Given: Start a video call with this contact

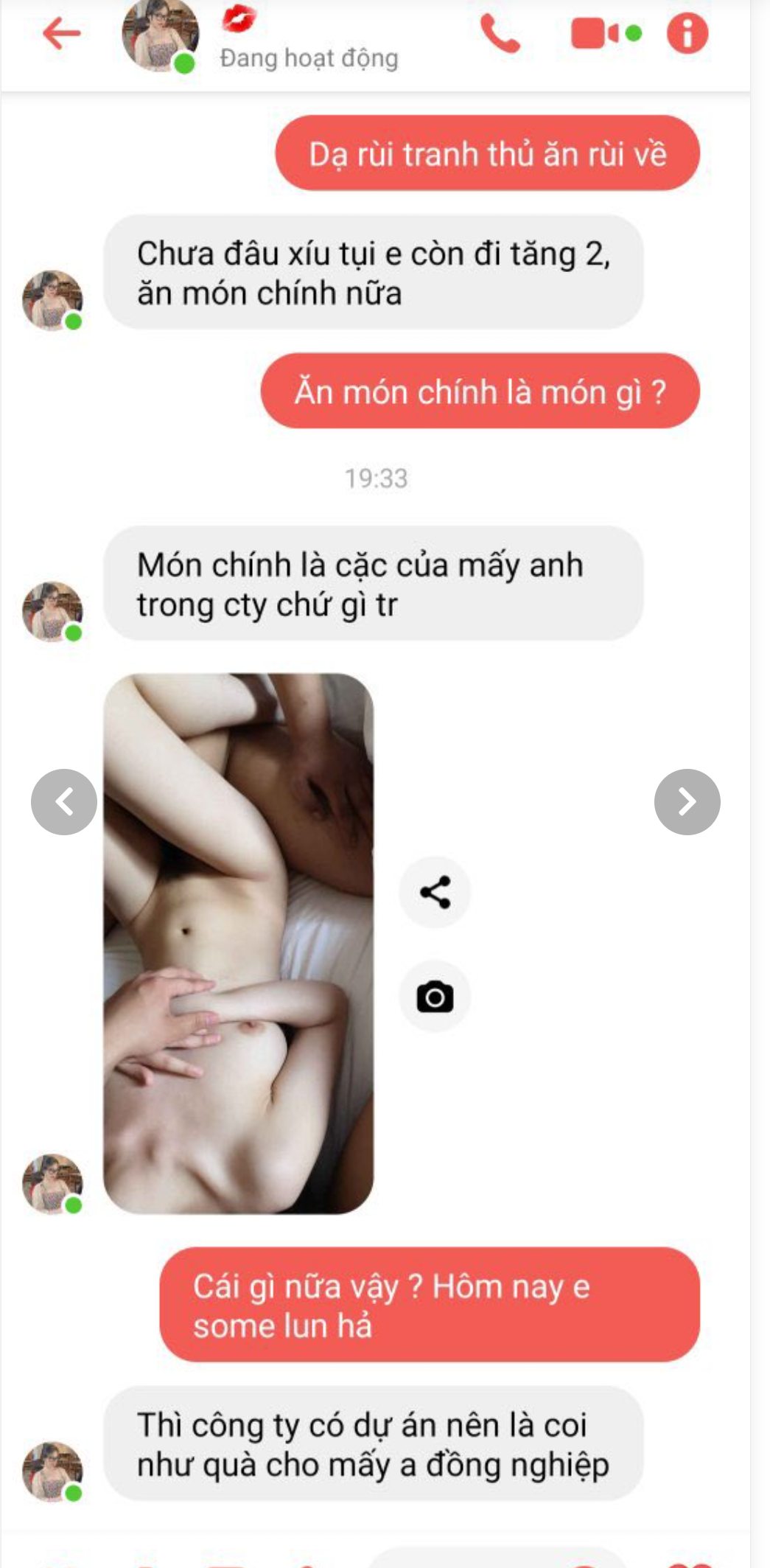Looking at the screenshot, I should [x=595, y=34].
